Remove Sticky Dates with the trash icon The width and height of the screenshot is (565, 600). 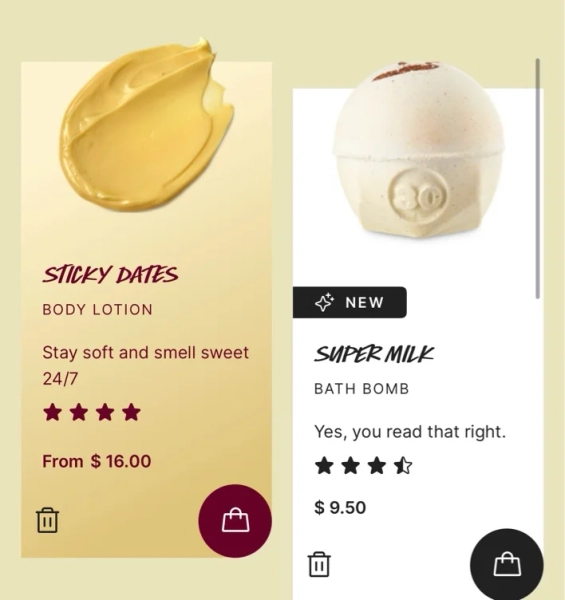(47, 520)
